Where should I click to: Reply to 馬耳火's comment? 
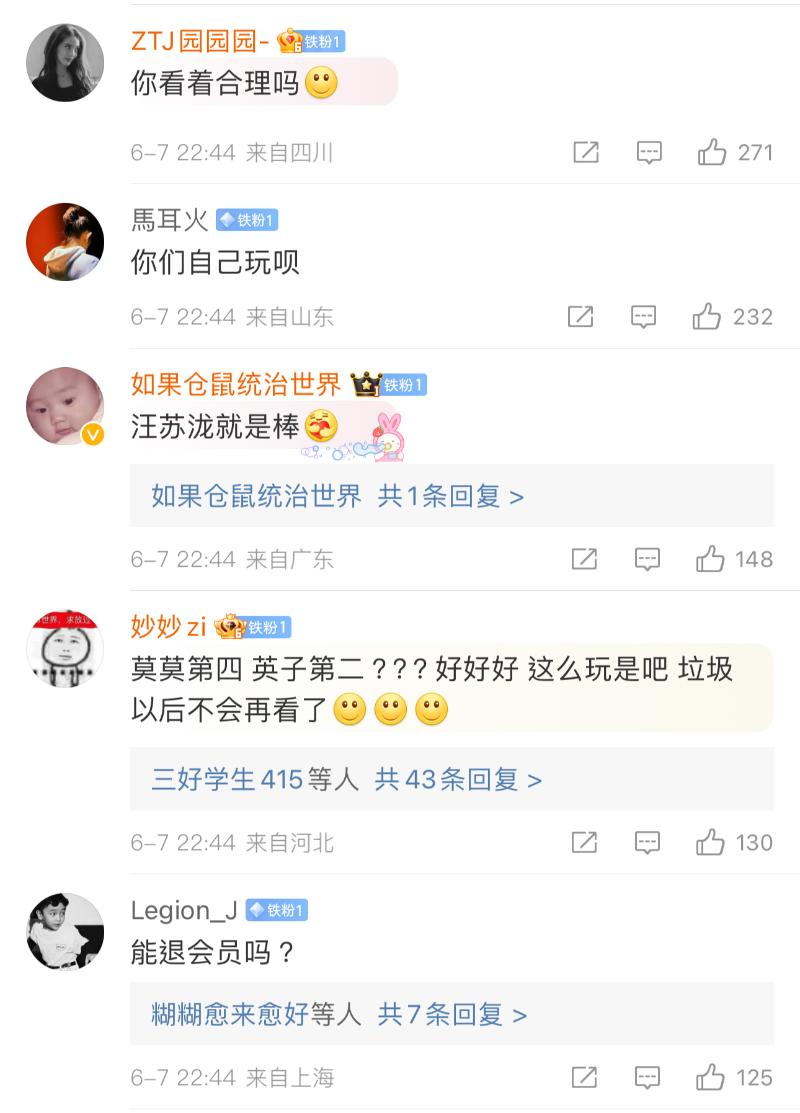[644, 317]
